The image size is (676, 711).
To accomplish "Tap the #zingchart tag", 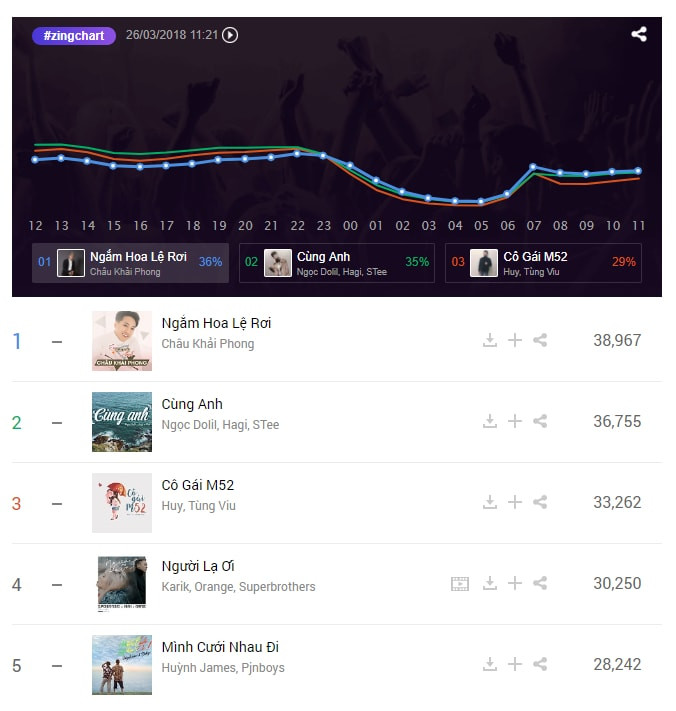I will click(73, 35).
